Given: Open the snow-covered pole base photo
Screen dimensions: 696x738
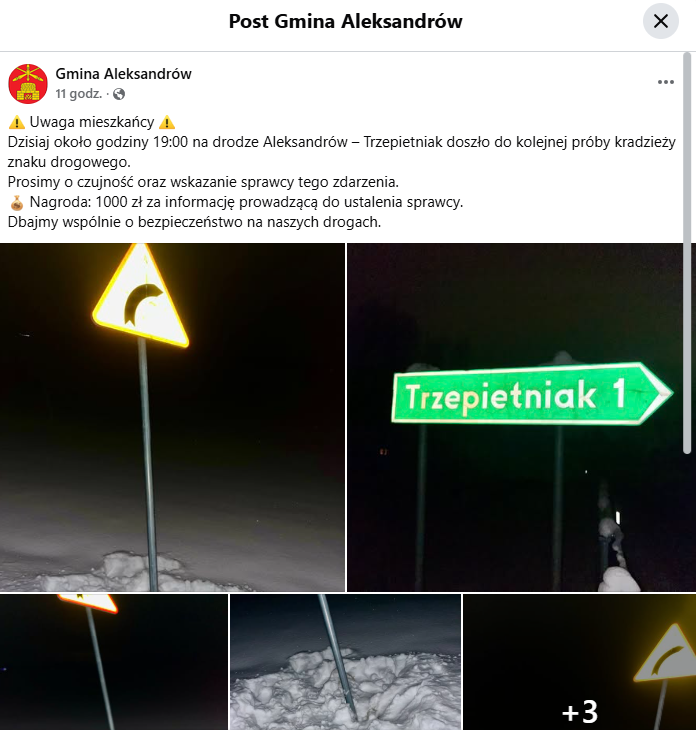Looking at the screenshot, I should (345, 662).
